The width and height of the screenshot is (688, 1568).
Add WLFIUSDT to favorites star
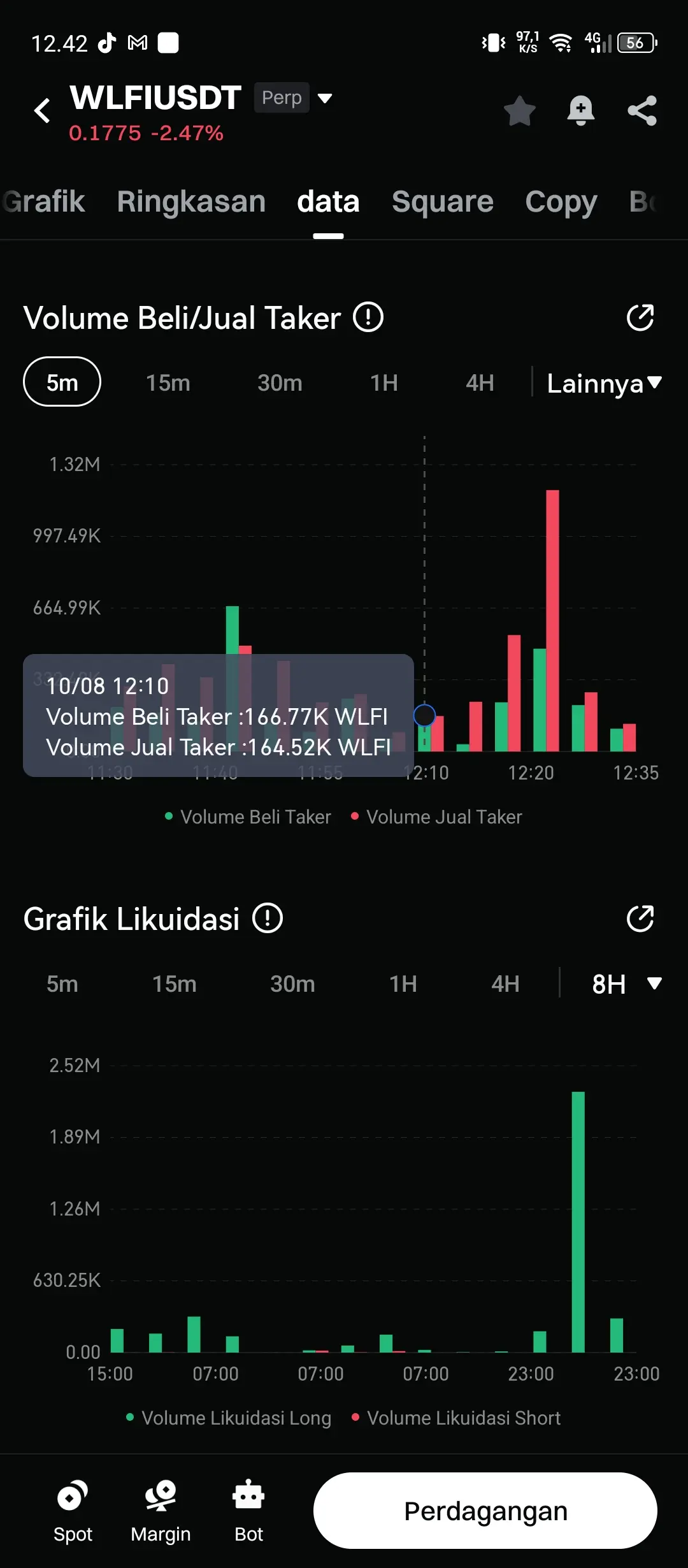tap(519, 111)
